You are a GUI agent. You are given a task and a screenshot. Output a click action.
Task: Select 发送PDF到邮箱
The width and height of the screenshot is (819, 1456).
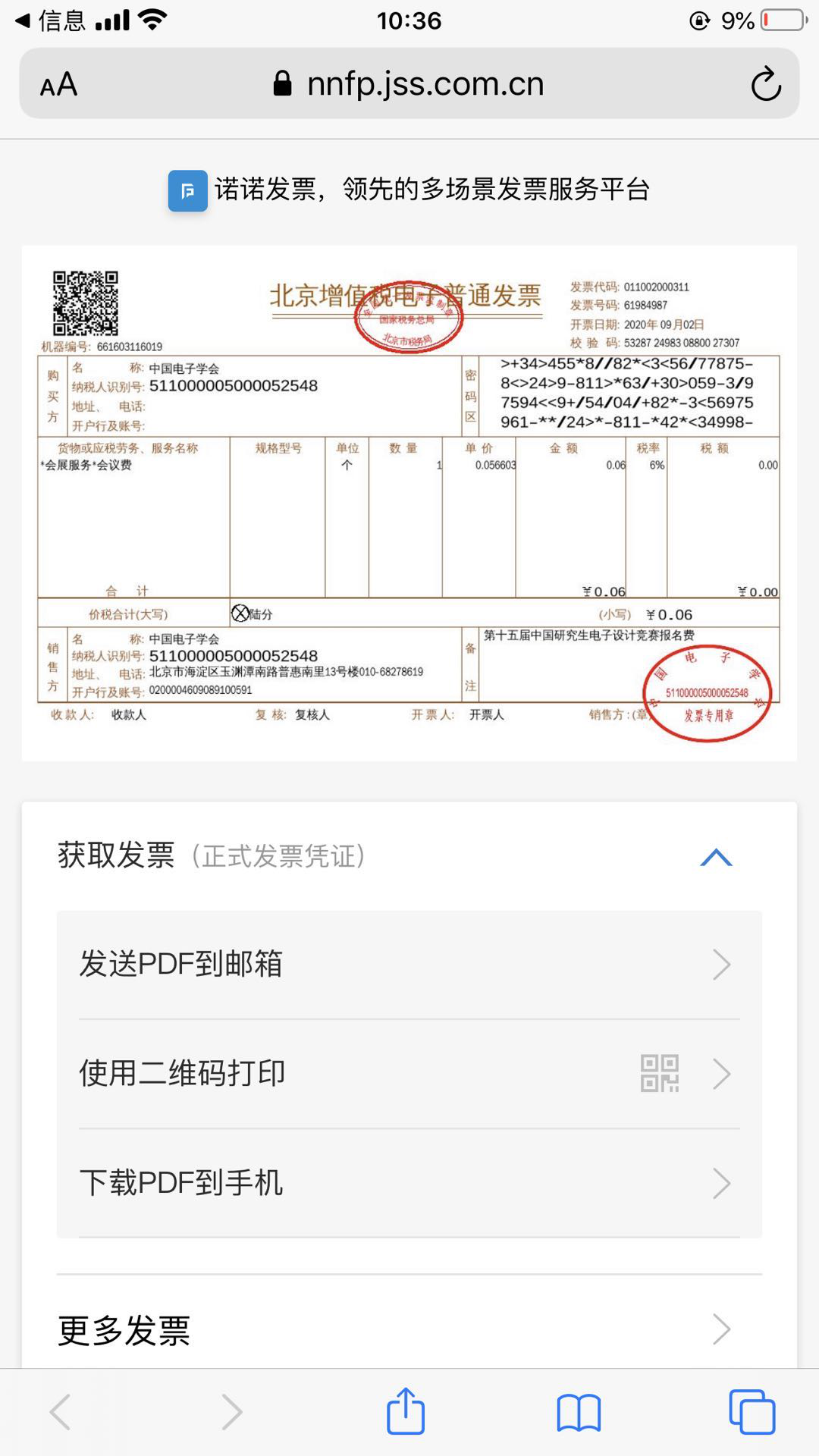click(x=409, y=965)
